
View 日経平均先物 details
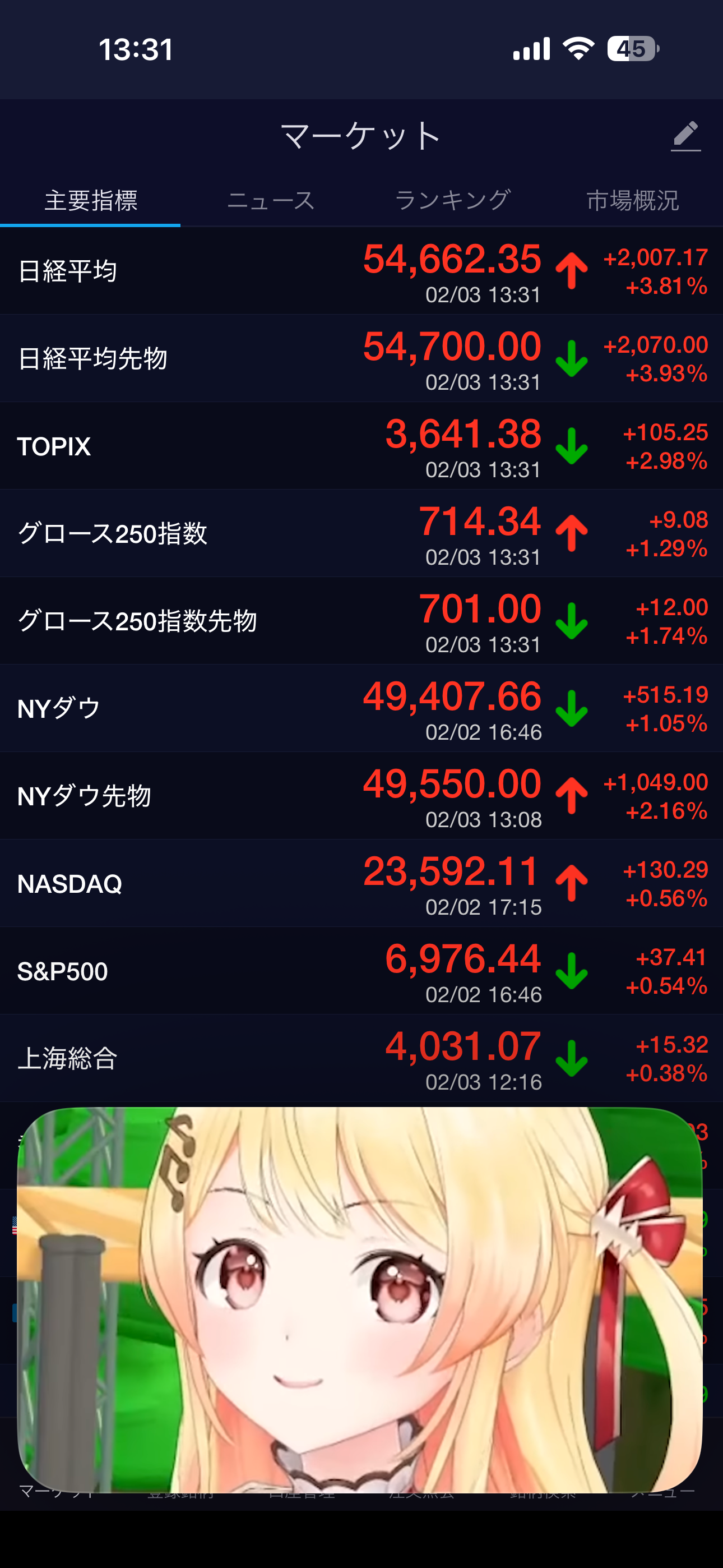click(361, 358)
